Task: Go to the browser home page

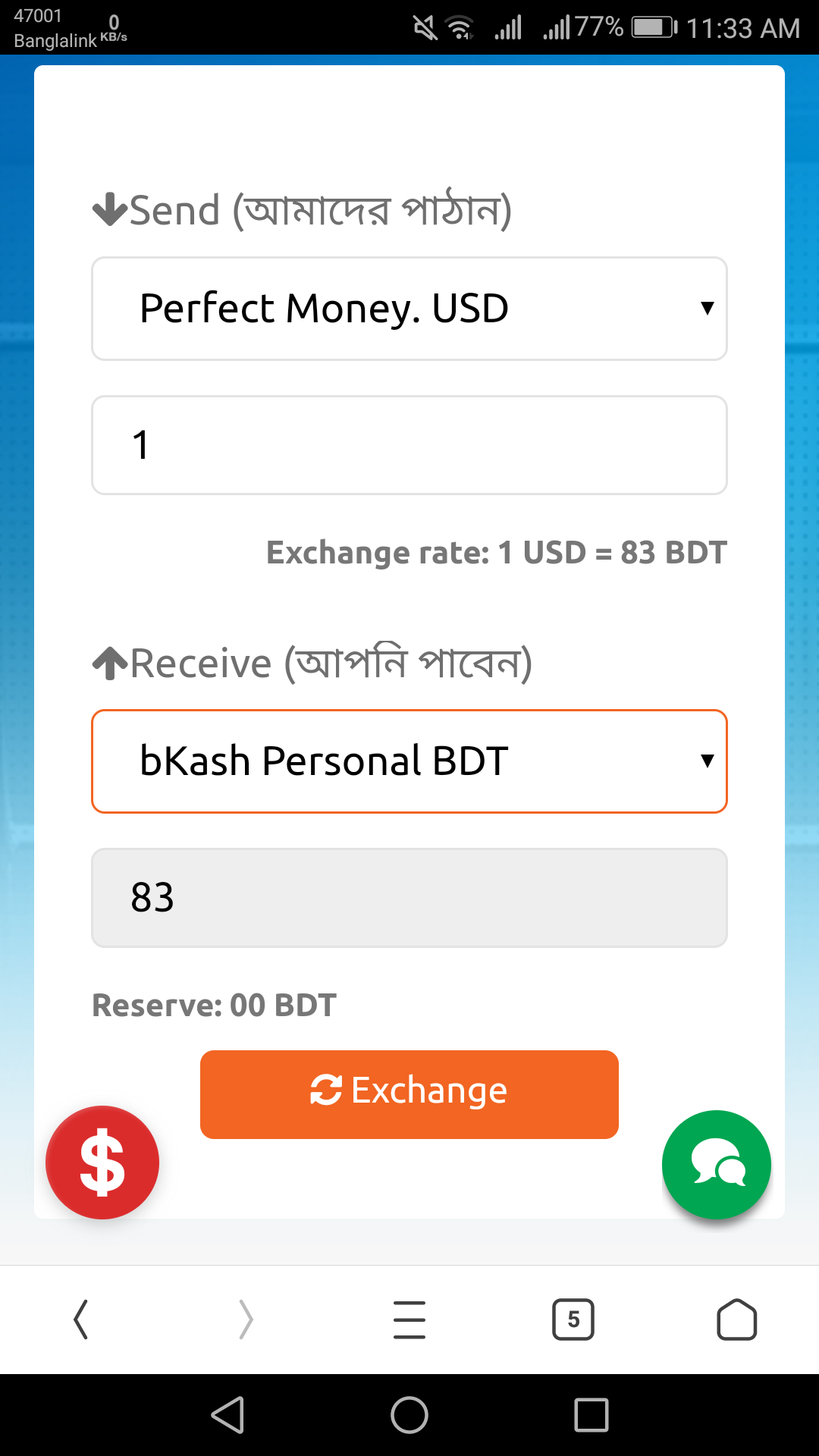Action: click(x=737, y=1319)
